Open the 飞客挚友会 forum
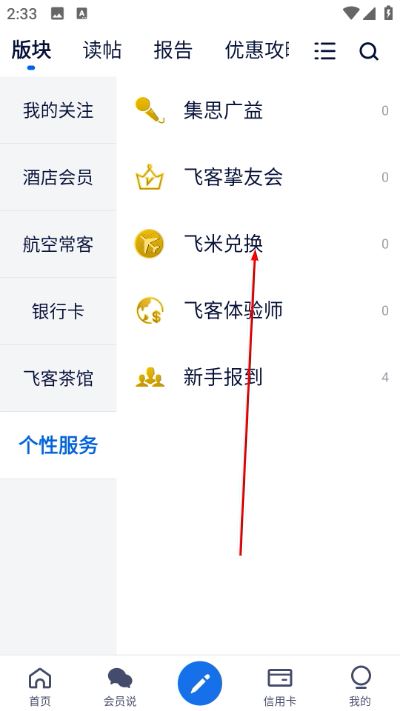The image size is (400, 711). coord(259,177)
